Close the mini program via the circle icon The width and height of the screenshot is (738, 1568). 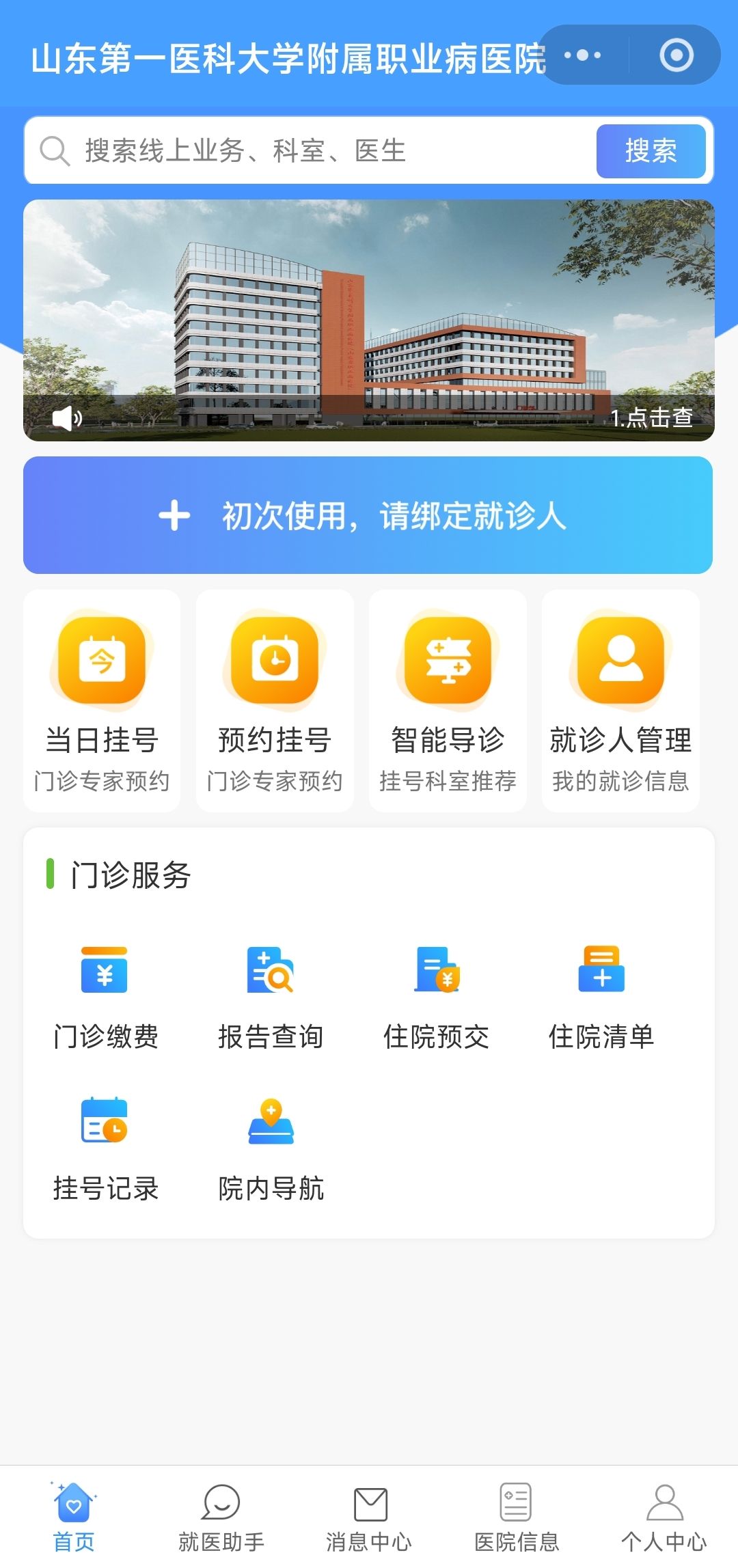pos(676,55)
